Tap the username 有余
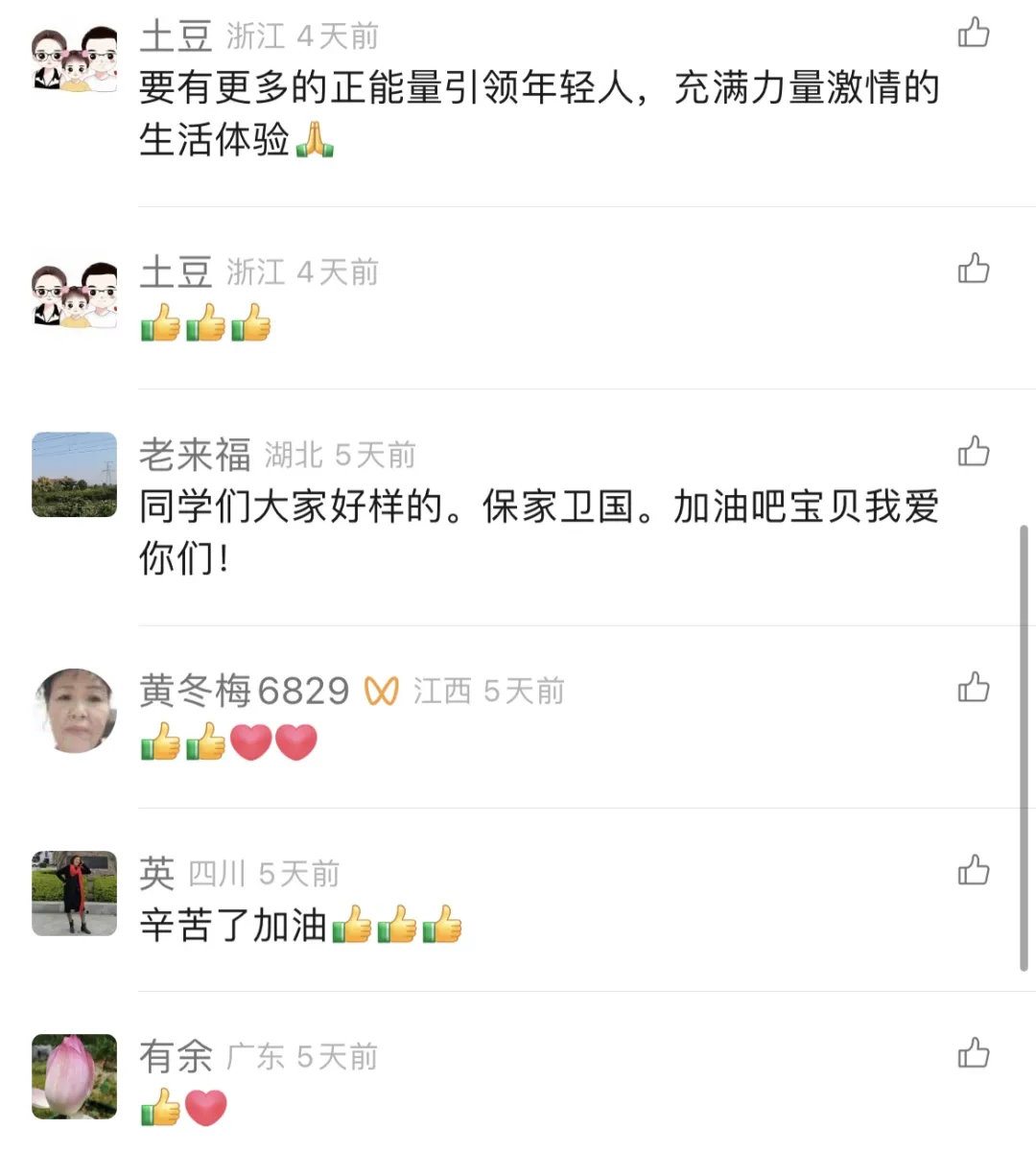1036x1152 pixels. 176,1057
